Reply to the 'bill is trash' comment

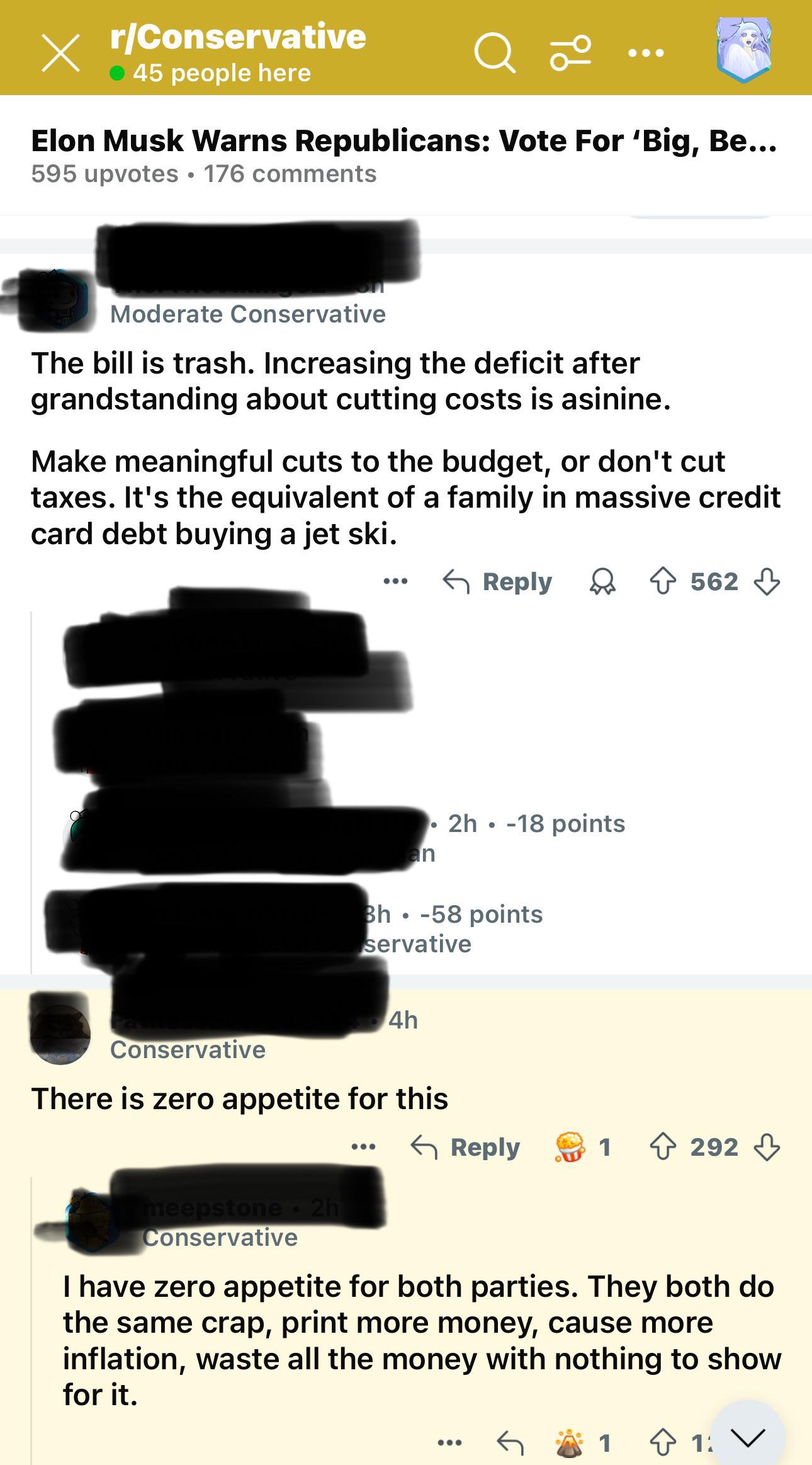[x=497, y=582]
